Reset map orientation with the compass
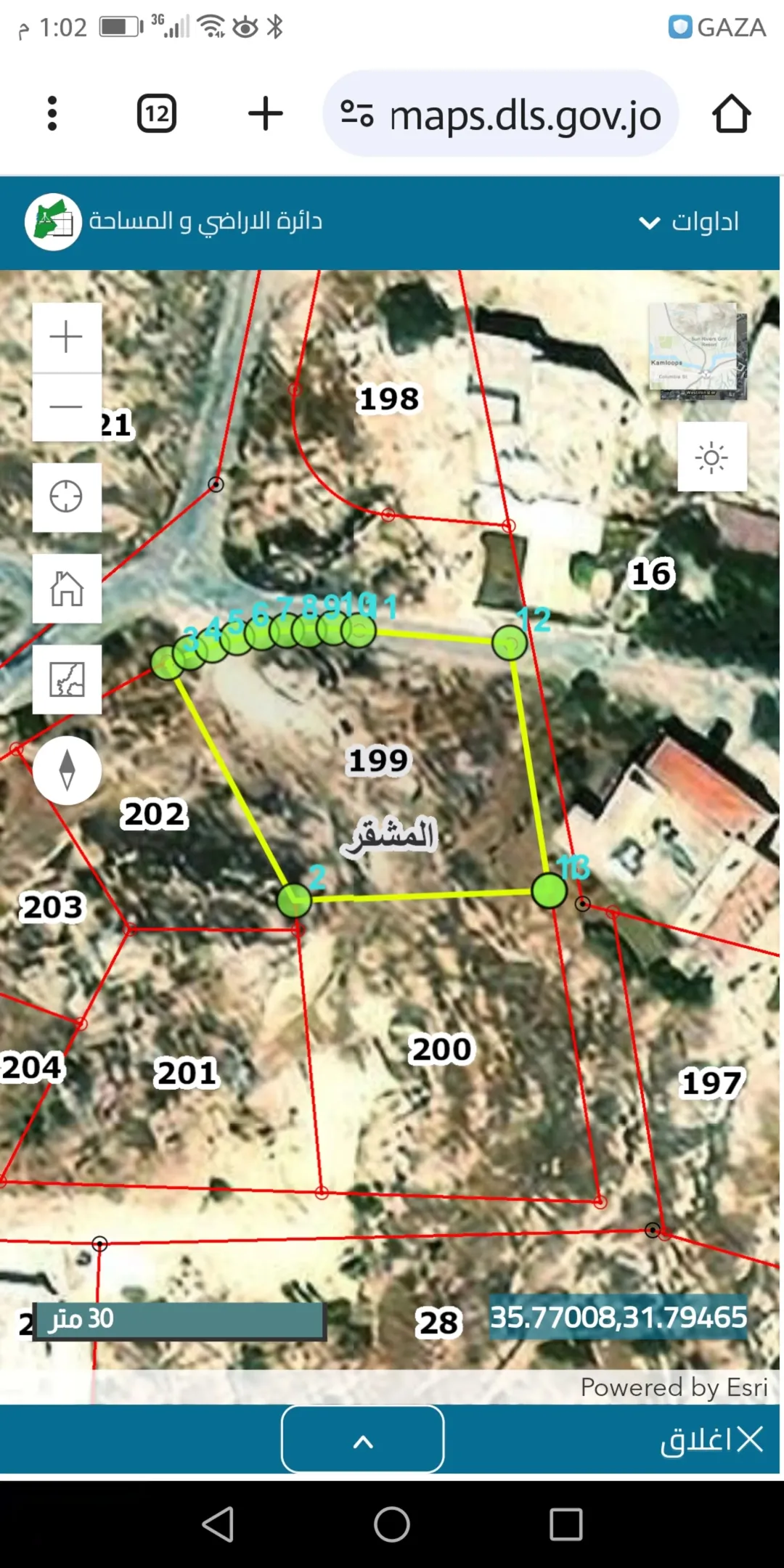 tap(67, 770)
